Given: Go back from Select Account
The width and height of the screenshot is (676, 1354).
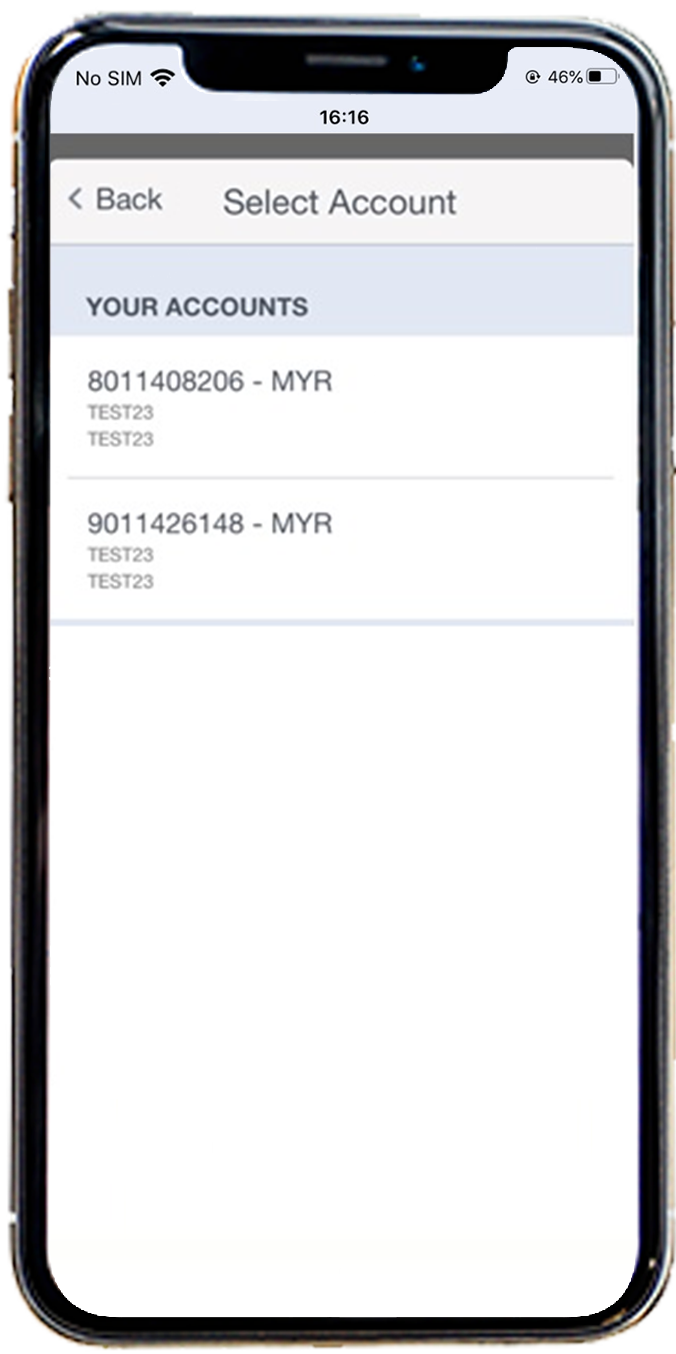Looking at the screenshot, I should click(115, 200).
